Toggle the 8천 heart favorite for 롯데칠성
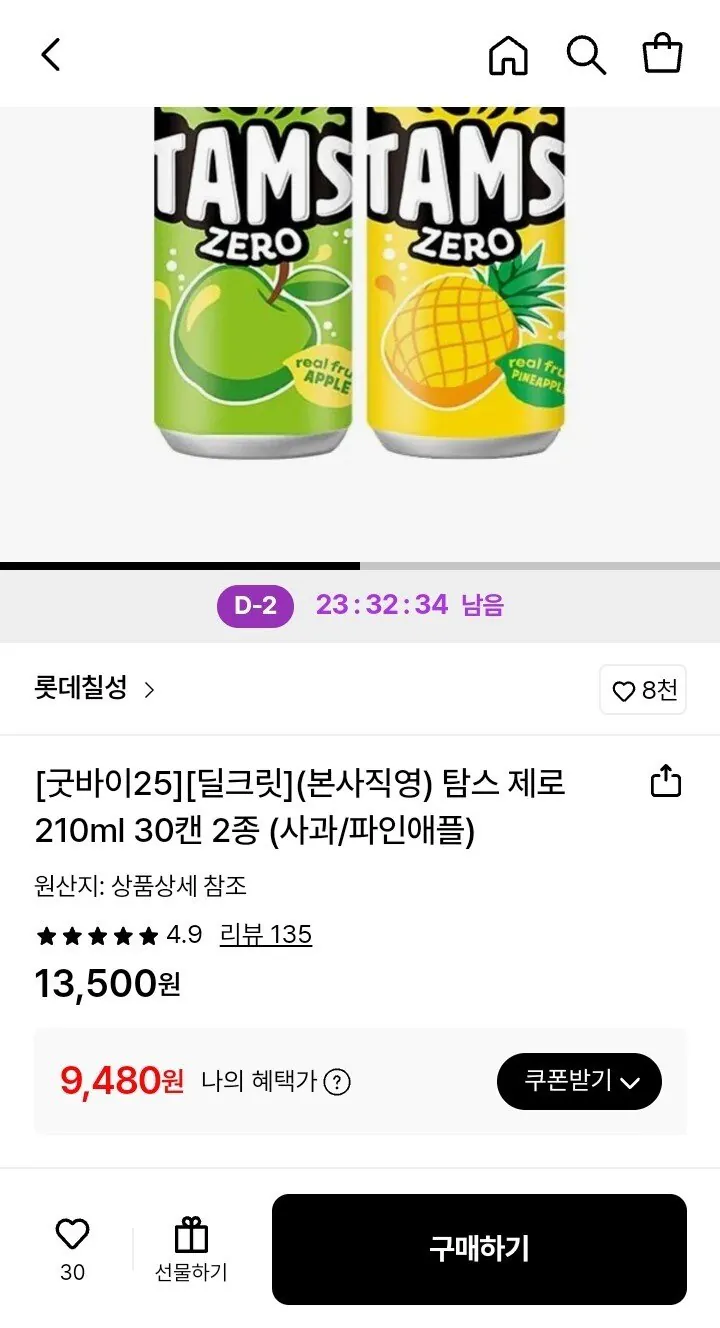Viewport: 720px width, 1328px height. (642, 690)
